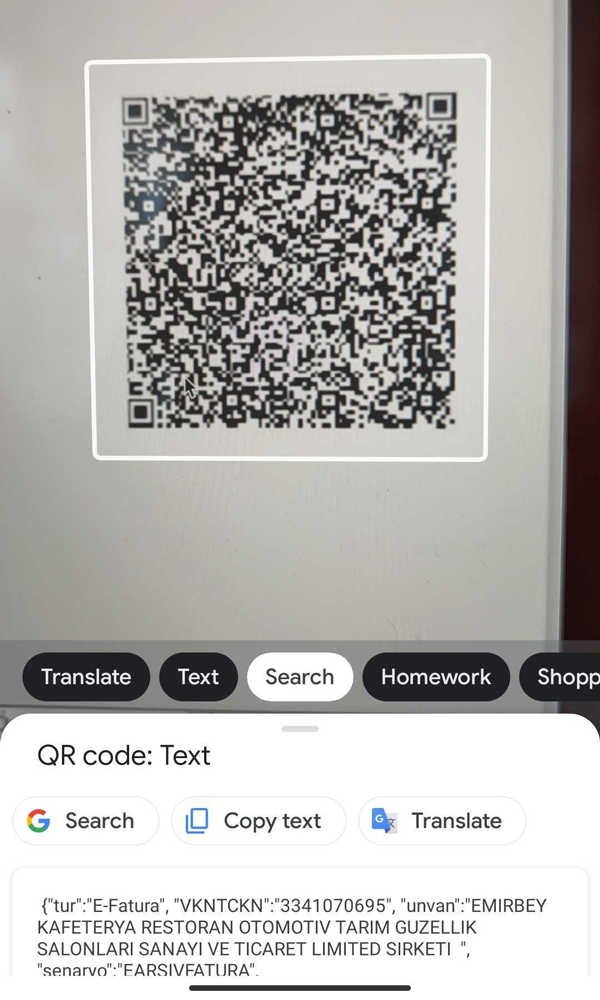This screenshot has width=600, height=1000.
Task: Translate the QR code text
Action: (x=441, y=821)
